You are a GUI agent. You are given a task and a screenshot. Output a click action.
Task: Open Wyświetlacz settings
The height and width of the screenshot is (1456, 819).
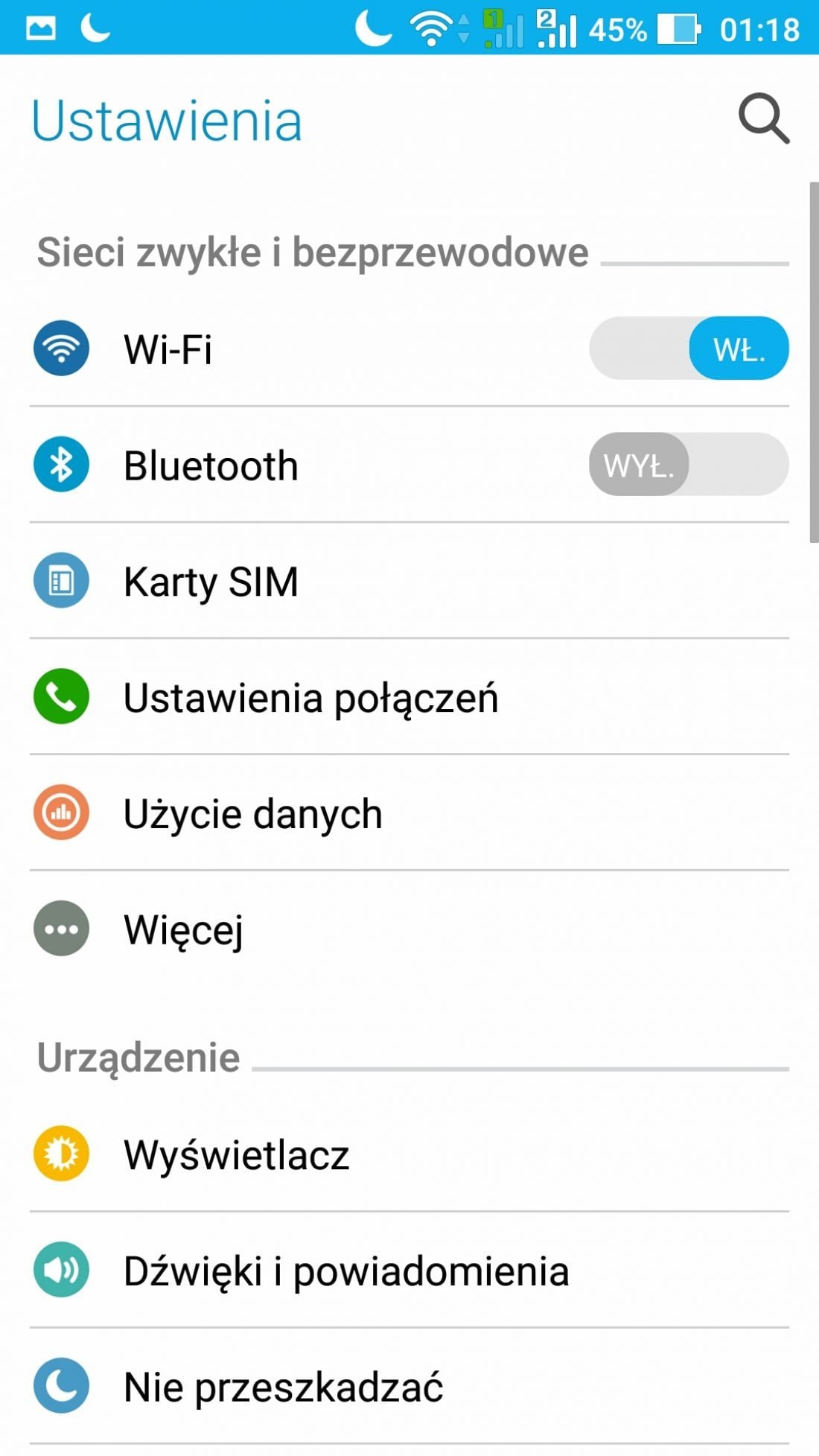409,1154
